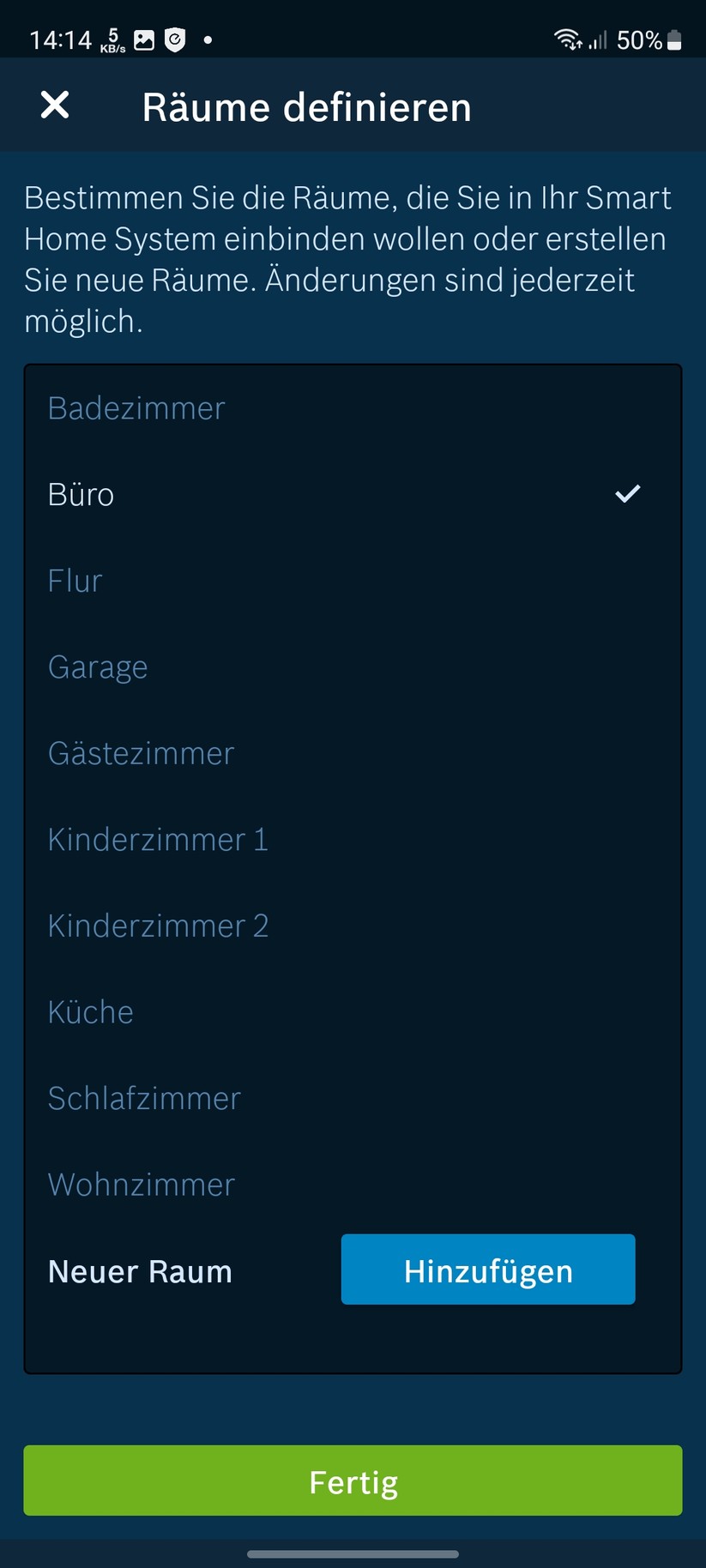Deselect the Büro room
The width and height of the screenshot is (706, 1568).
coord(81,494)
